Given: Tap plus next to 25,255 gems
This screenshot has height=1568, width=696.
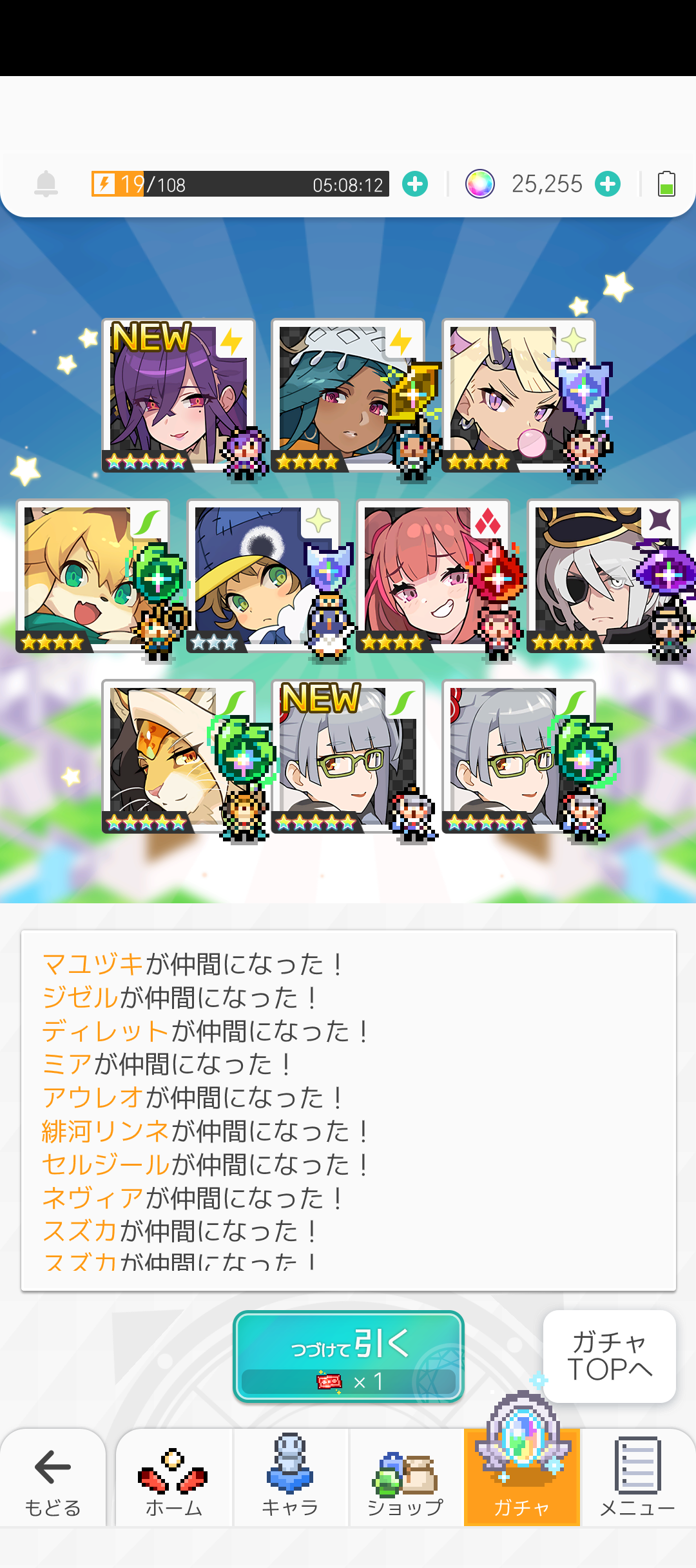Looking at the screenshot, I should point(608,184).
